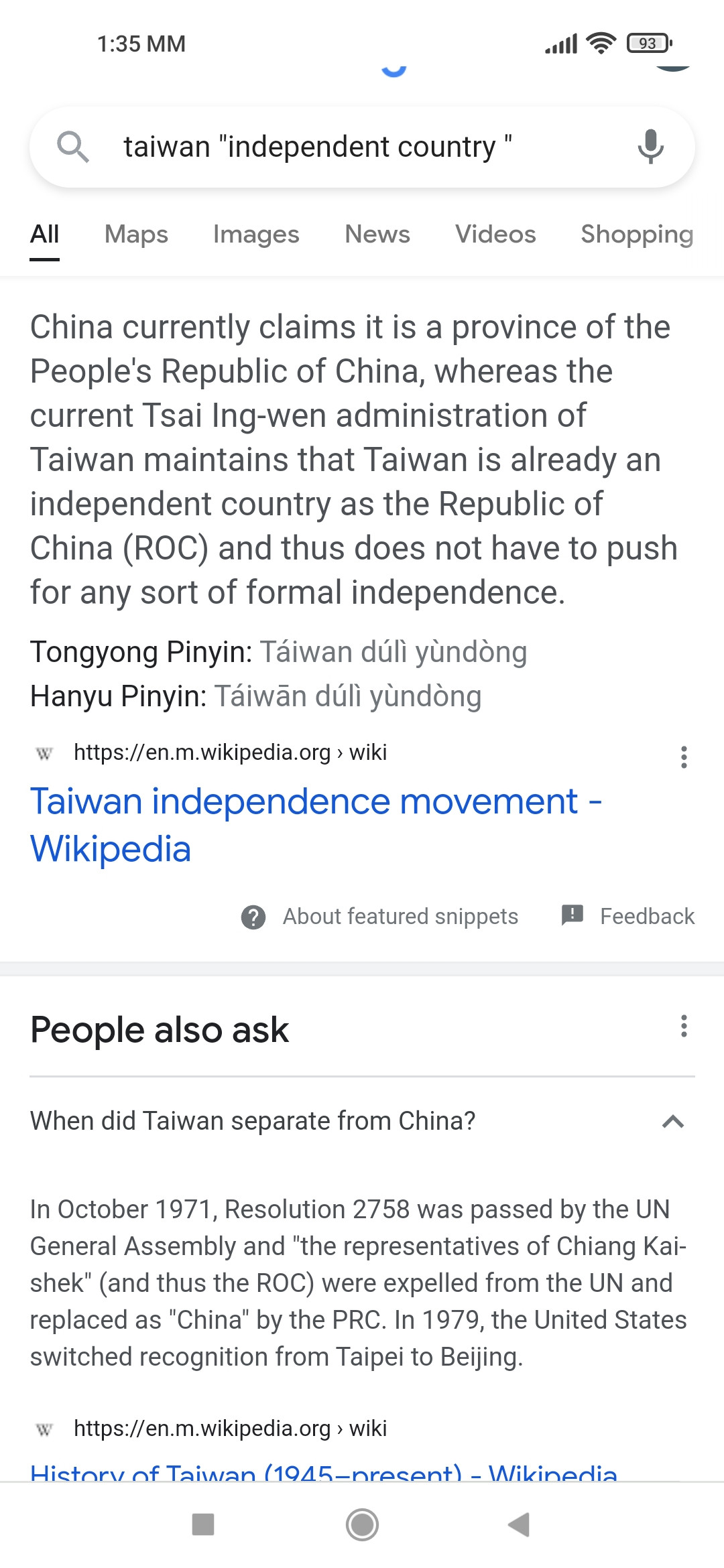Image resolution: width=724 pixels, height=1568 pixels.
Task: Open History of Taiwan (1945–present) Wikipedia link
Action: (323, 1473)
